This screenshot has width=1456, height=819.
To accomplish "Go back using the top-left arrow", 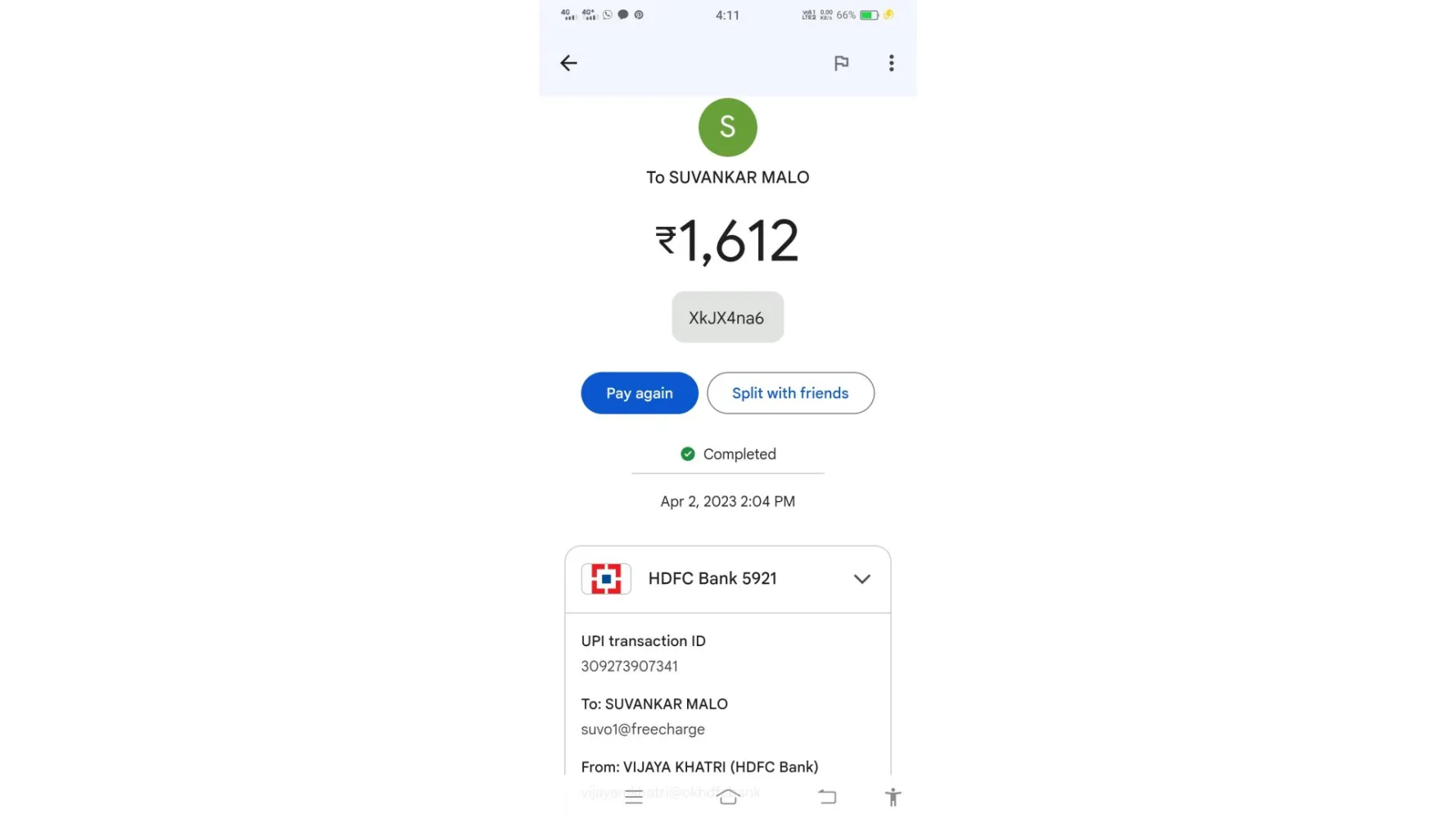I will 568,63.
